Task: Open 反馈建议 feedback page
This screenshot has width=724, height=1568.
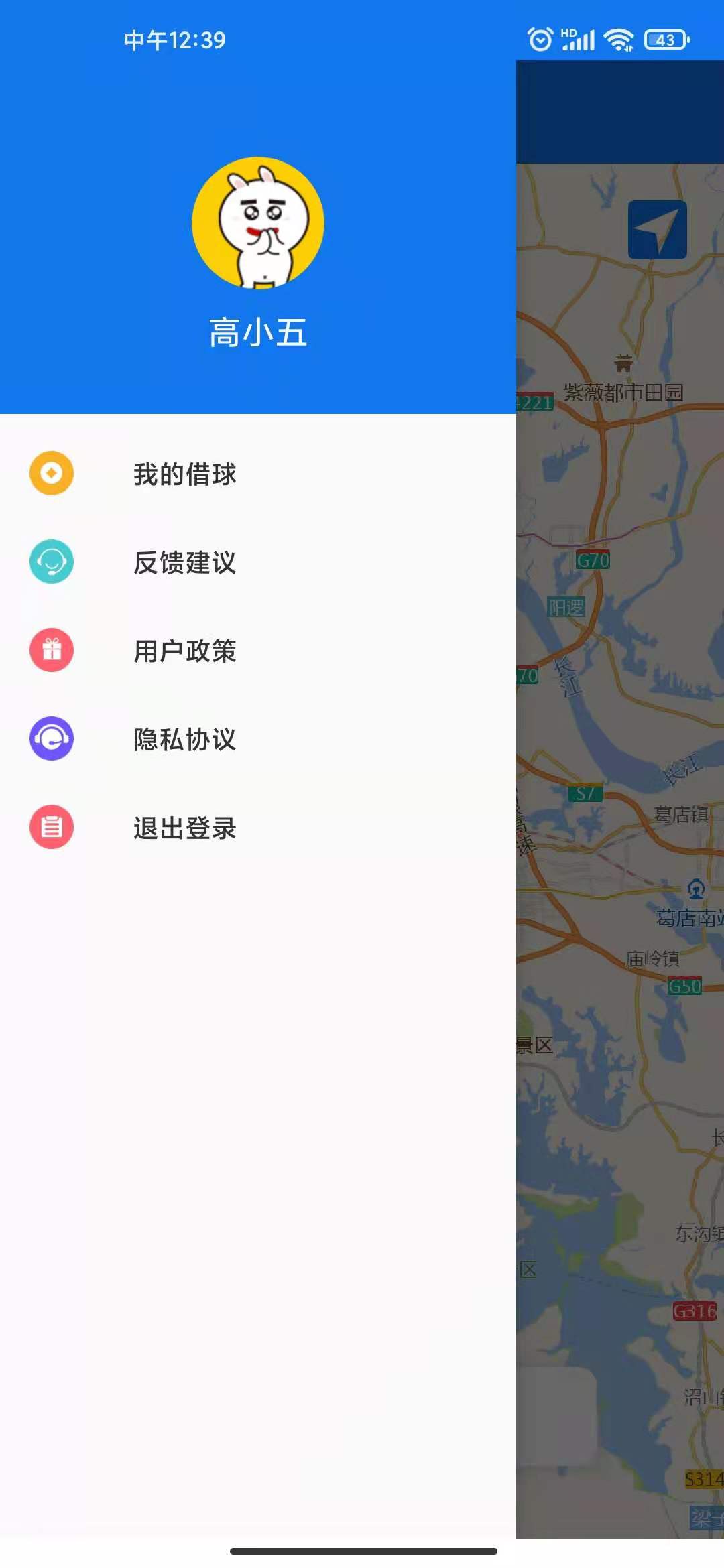Action: [x=185, y=562]
